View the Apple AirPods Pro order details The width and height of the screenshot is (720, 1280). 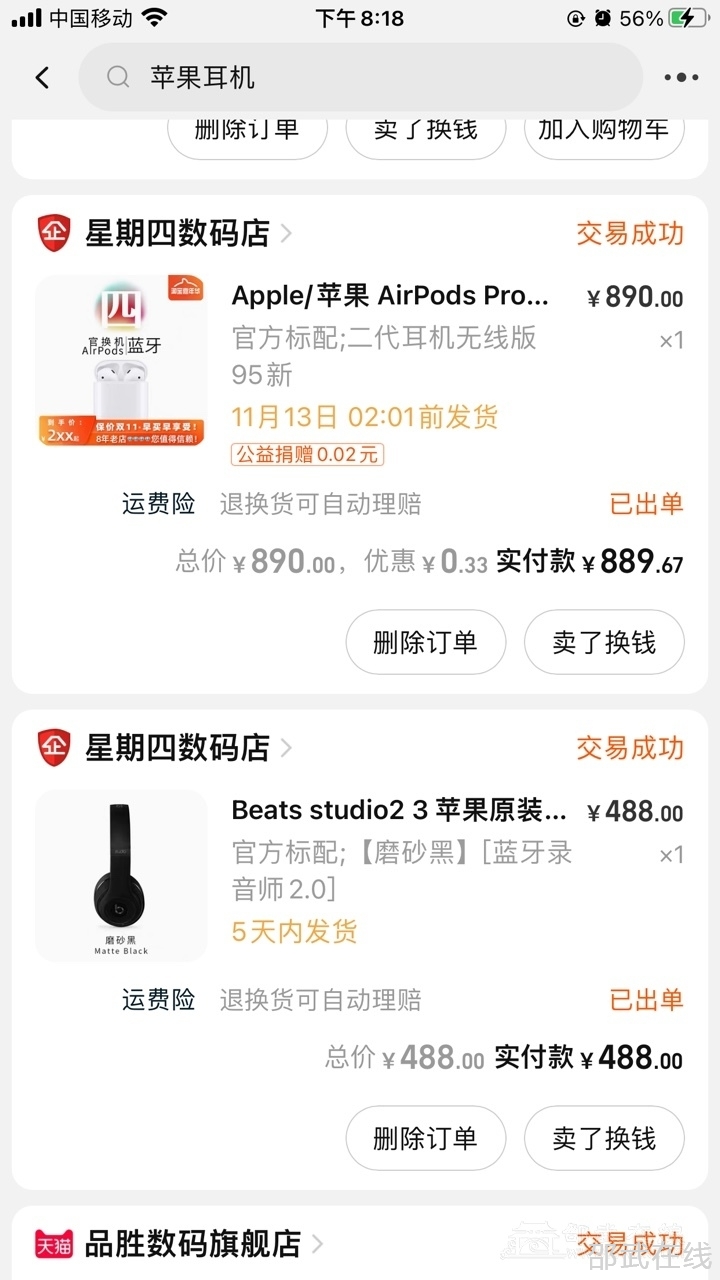pos(390,296)
